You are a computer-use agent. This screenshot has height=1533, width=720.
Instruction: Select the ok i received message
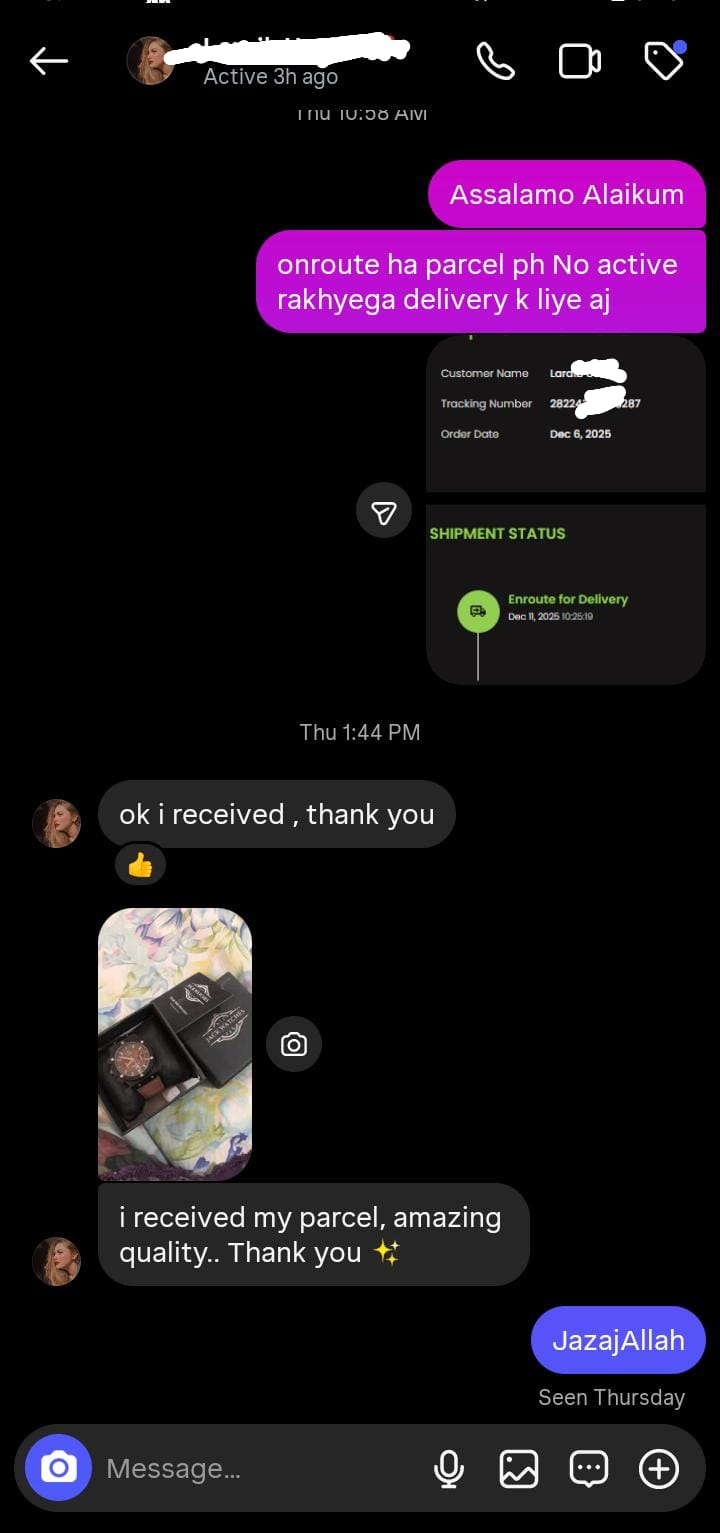[276, 814]
